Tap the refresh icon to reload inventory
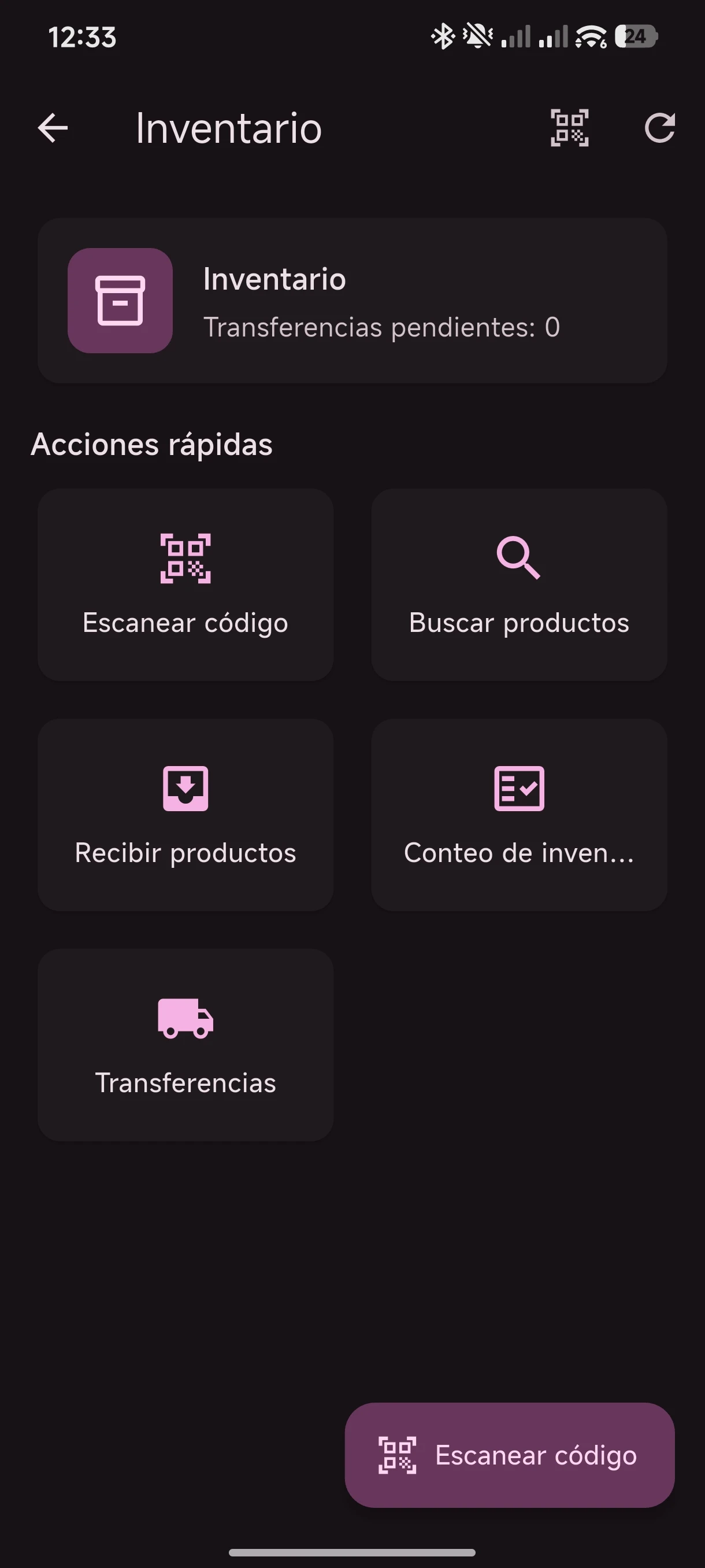Screen dimensions: 705x1568 click(x=661, y=128)
